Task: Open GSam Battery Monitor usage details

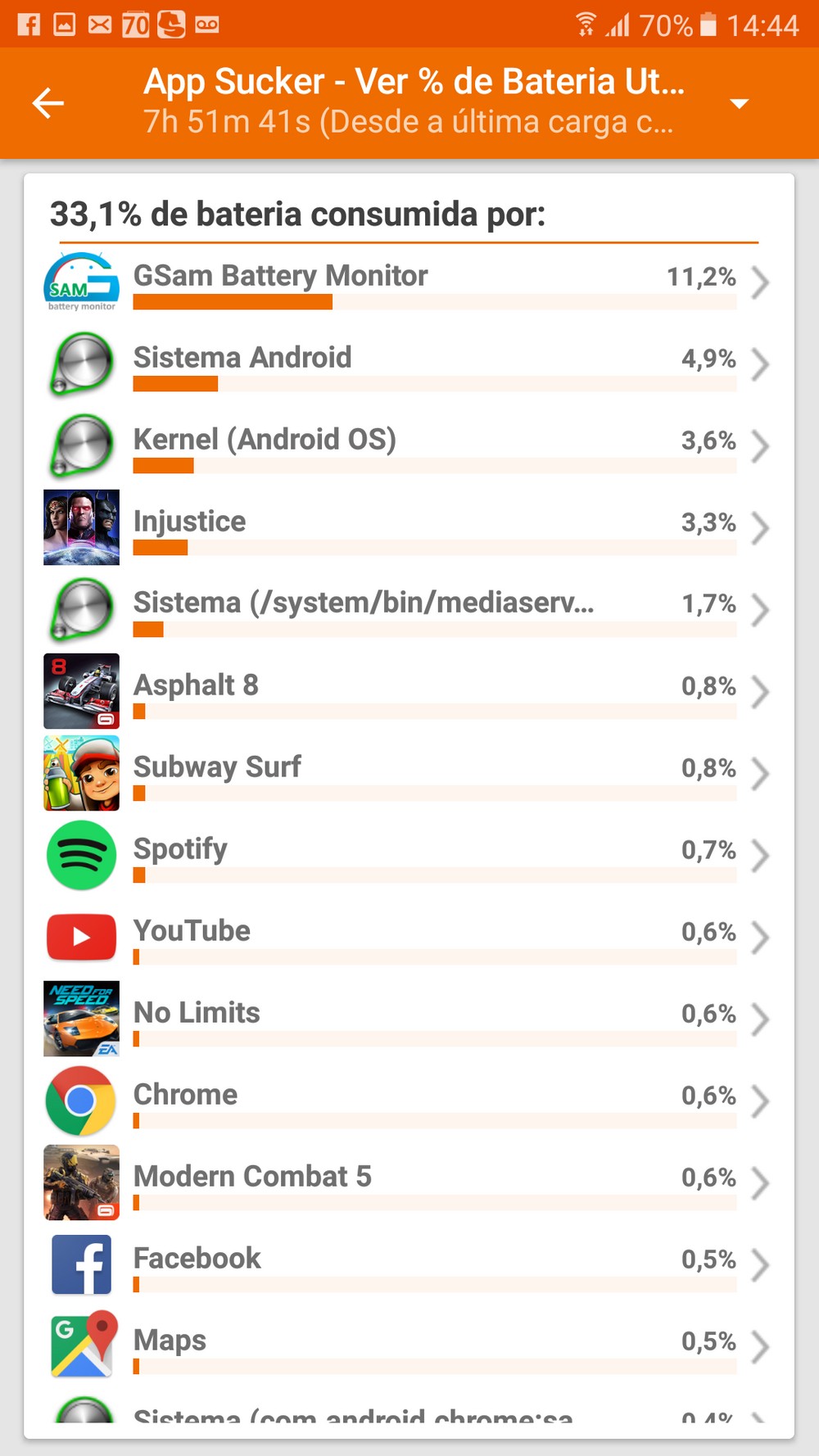Action: click(x=409, y=283)
